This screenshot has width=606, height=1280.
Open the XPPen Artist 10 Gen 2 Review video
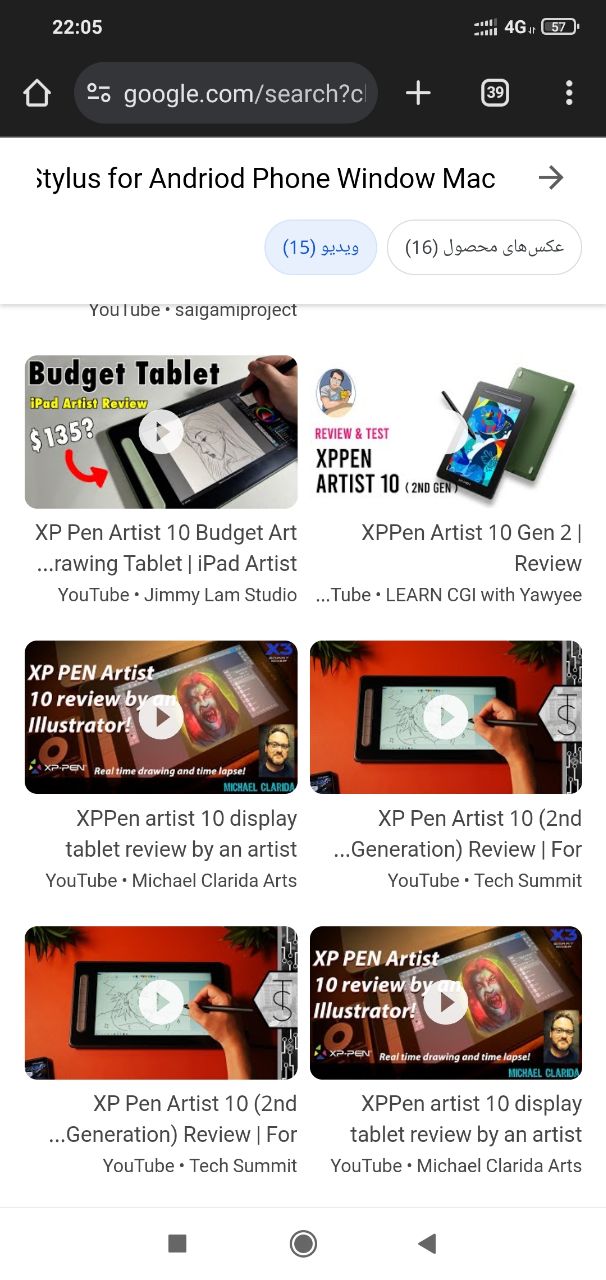446,432
